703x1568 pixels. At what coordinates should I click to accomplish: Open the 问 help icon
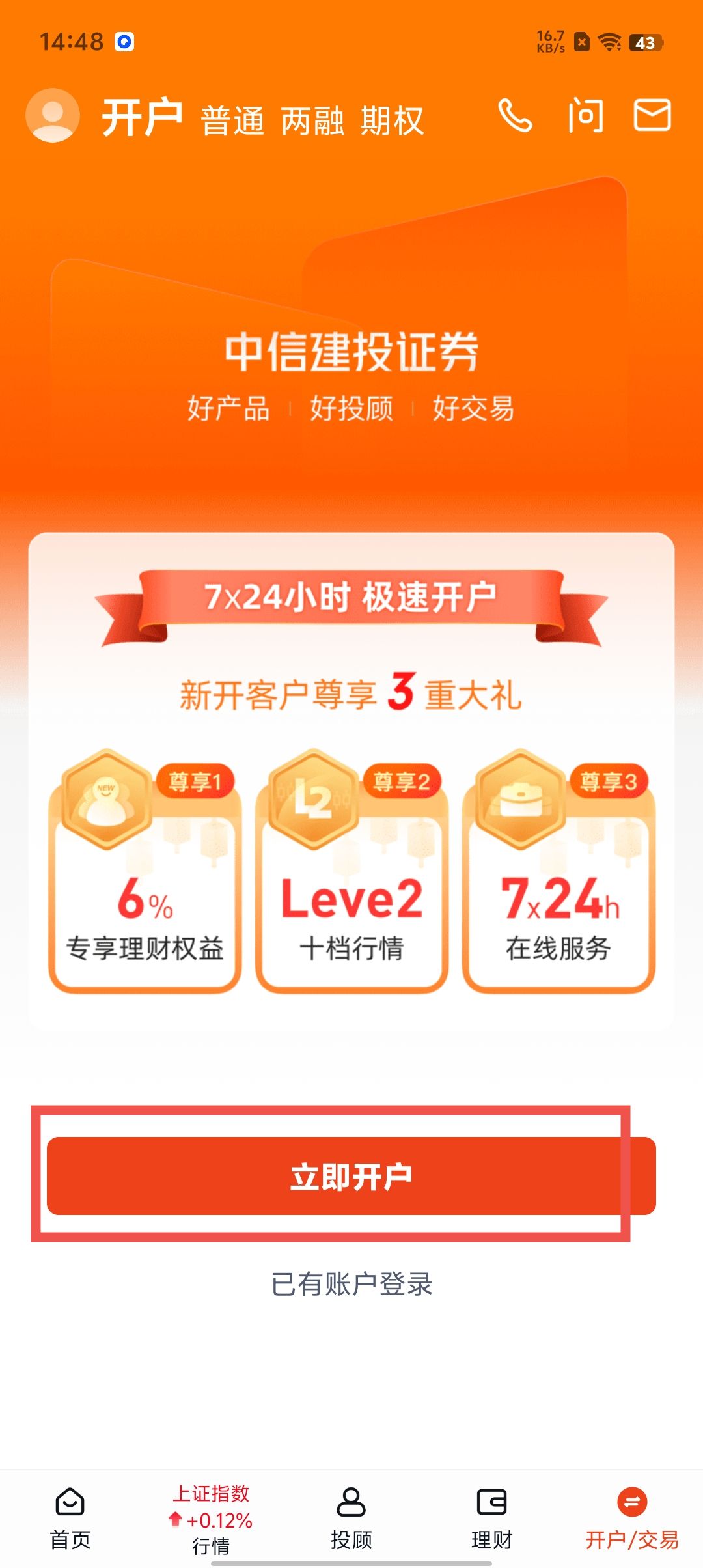pos(585,116)
